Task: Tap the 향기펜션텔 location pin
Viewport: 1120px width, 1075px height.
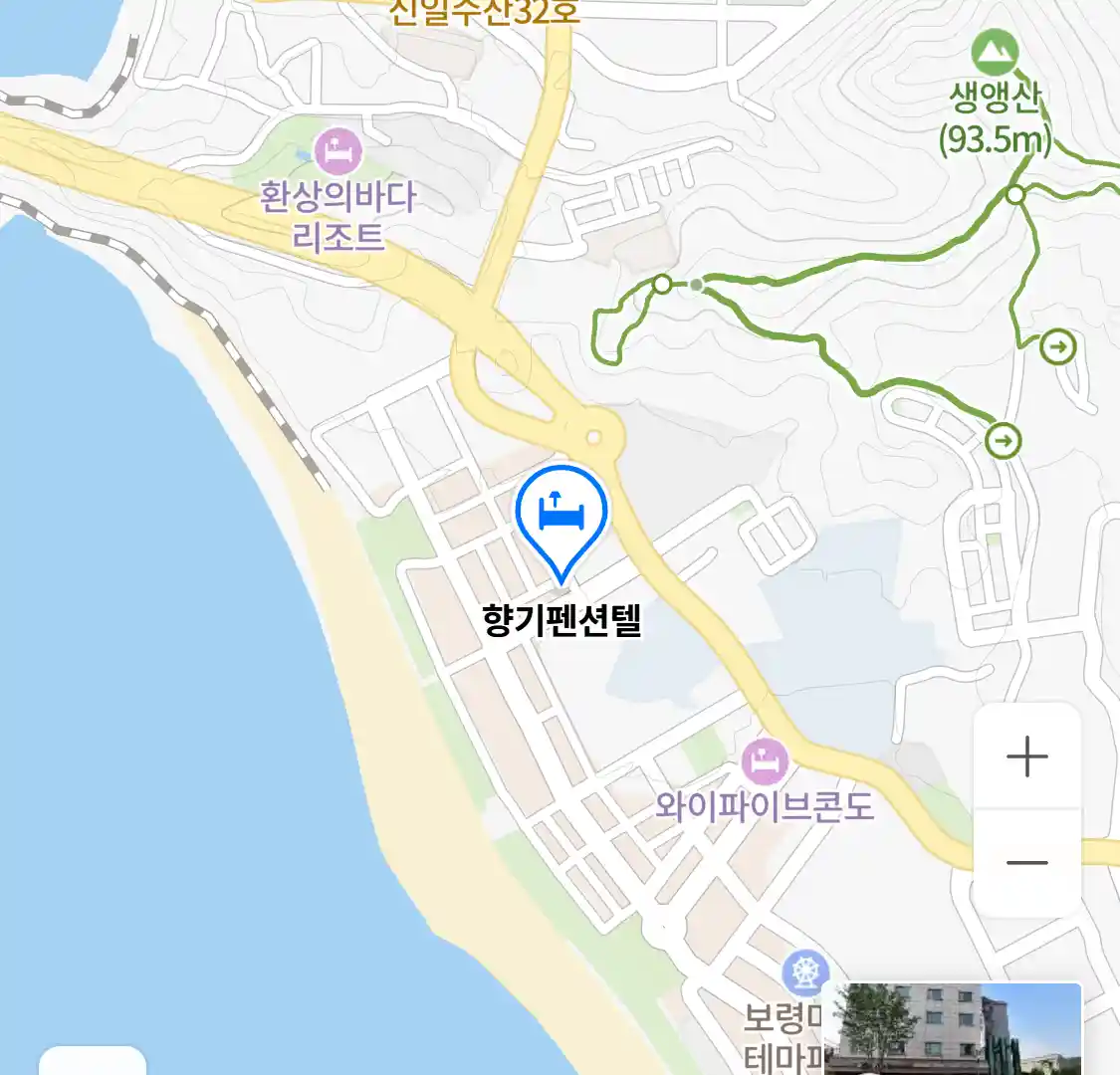Action: pos(561,518)
